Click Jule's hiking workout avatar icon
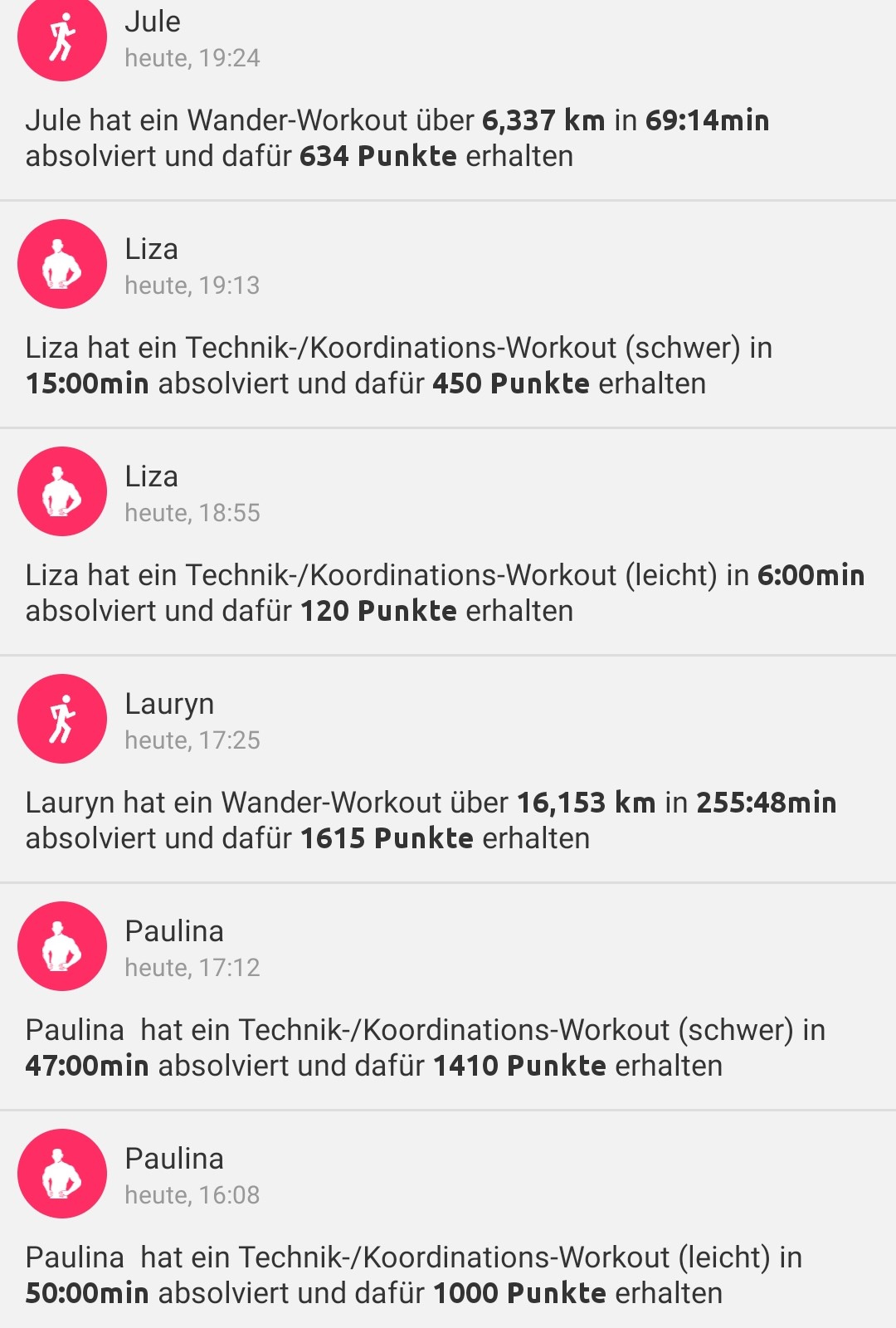The image size is (896, 1328). click(61, 41)
